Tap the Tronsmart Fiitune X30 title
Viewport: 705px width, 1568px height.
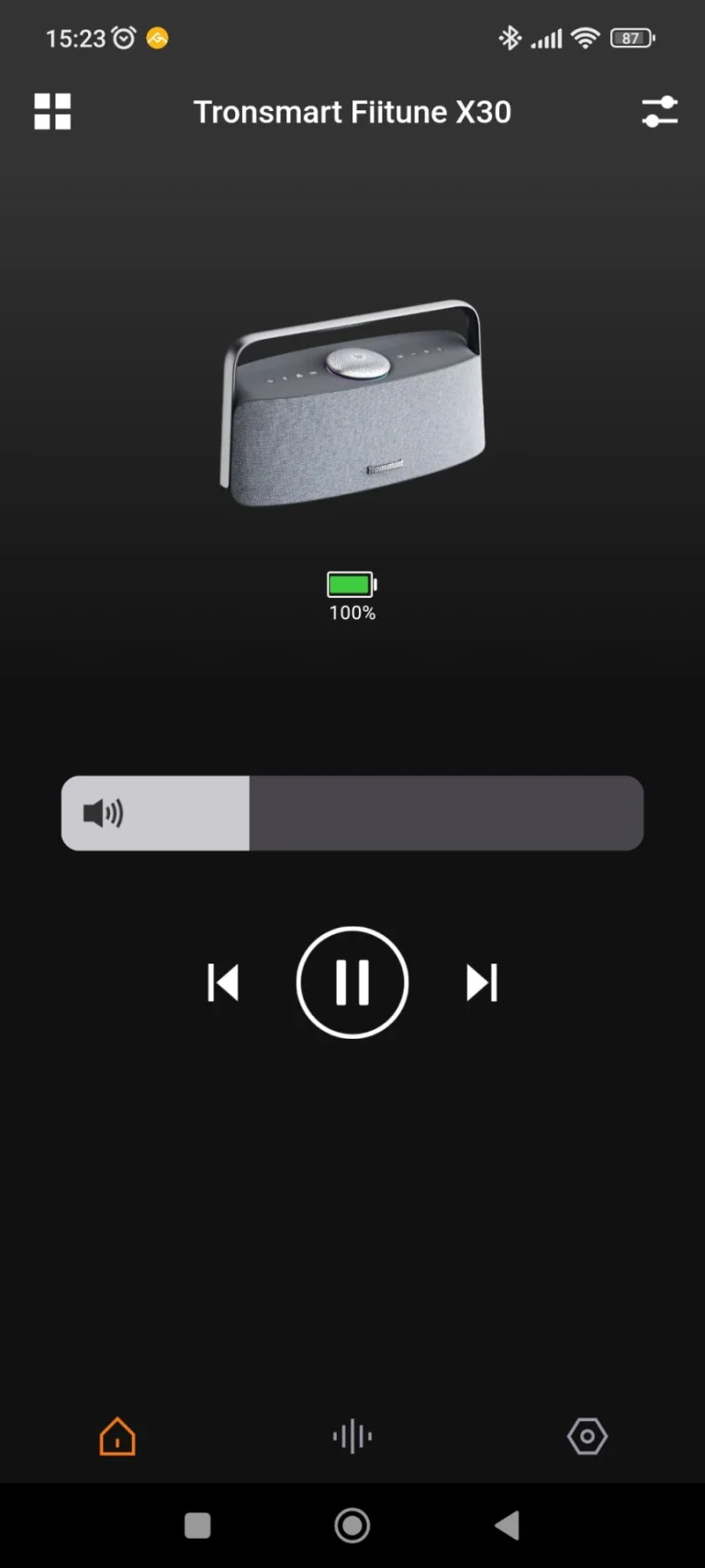click(352, 111)
